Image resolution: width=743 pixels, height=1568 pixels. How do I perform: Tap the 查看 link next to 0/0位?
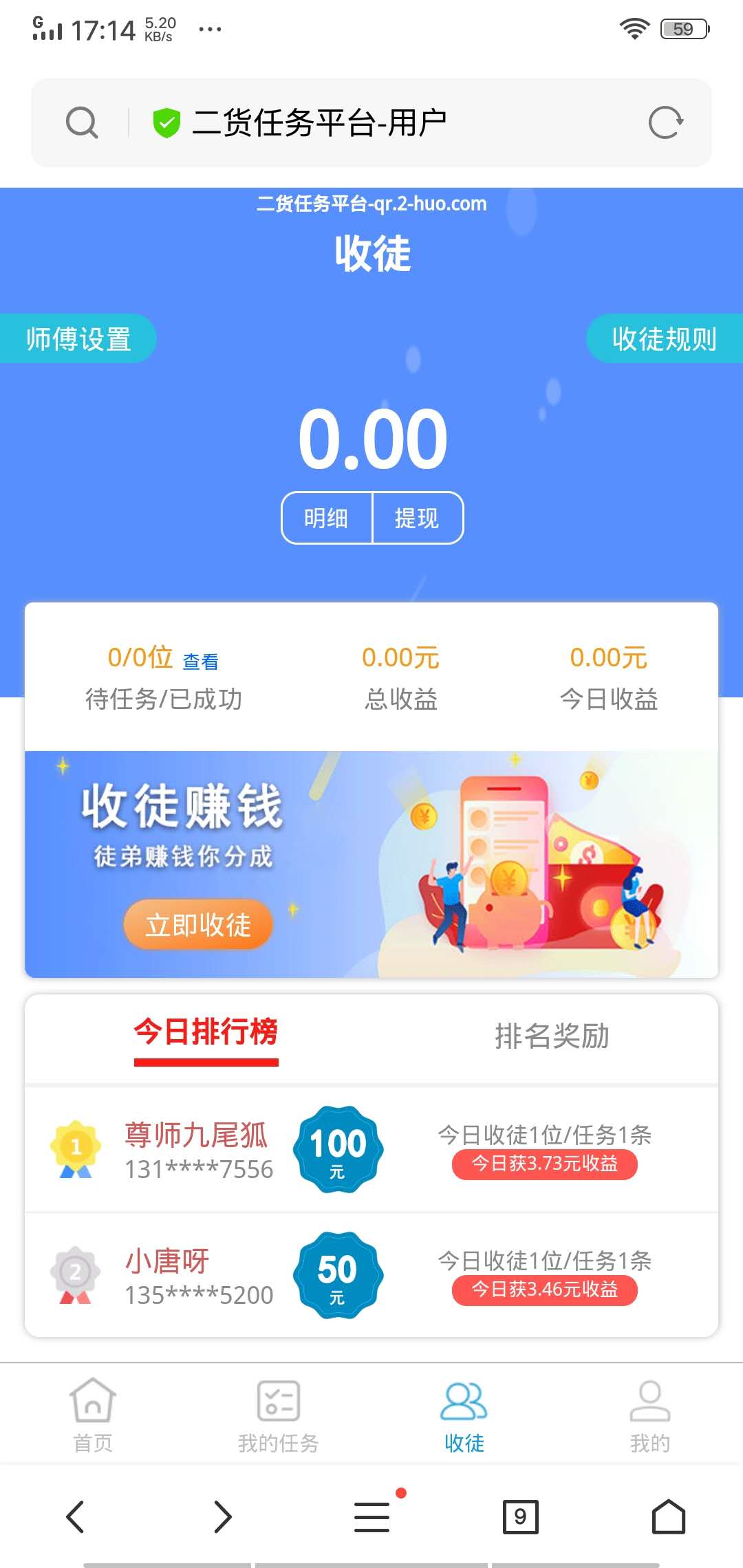pyautogui.click(x=200, y=662)
